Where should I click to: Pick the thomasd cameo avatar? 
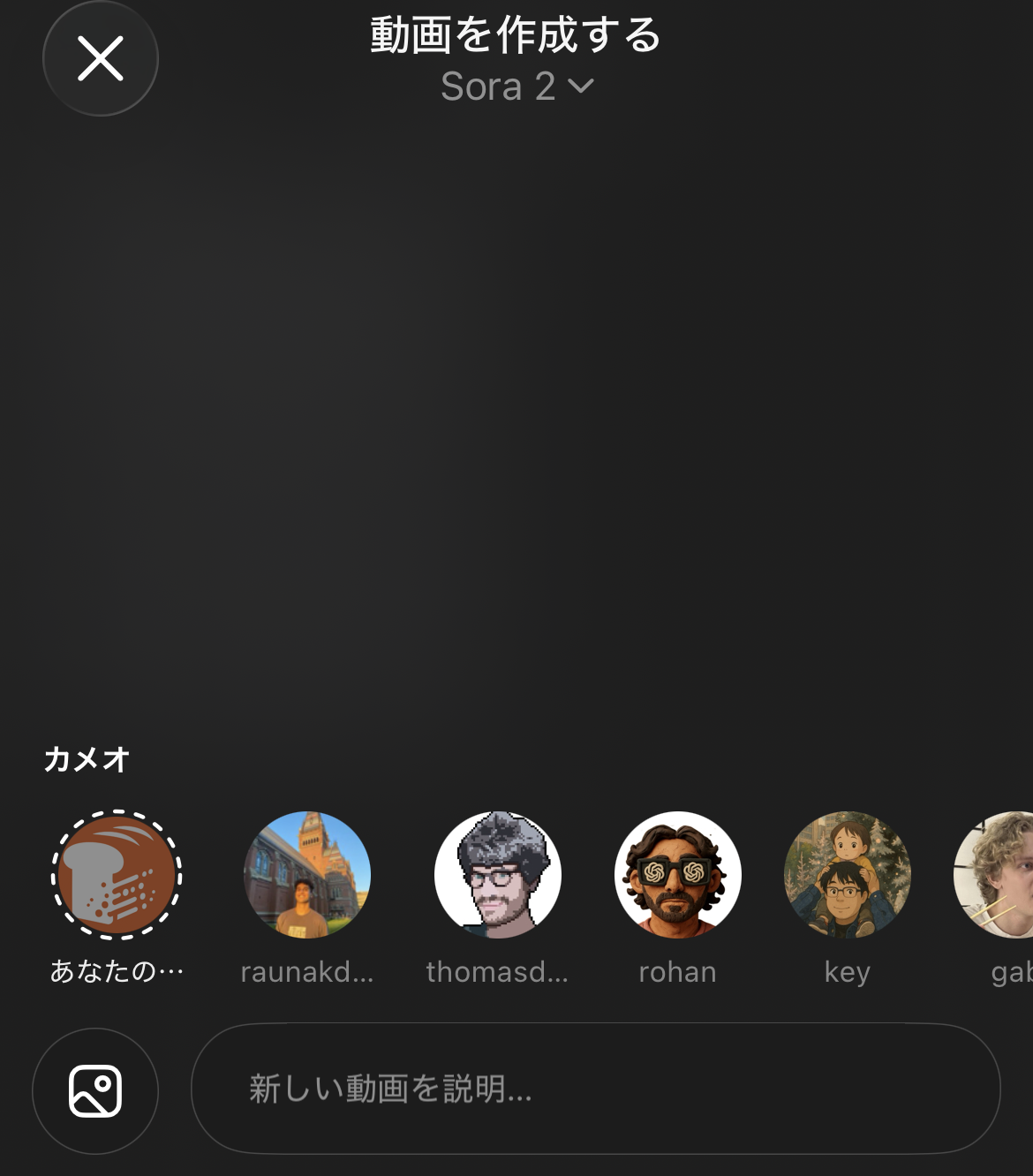coord(498,875)
